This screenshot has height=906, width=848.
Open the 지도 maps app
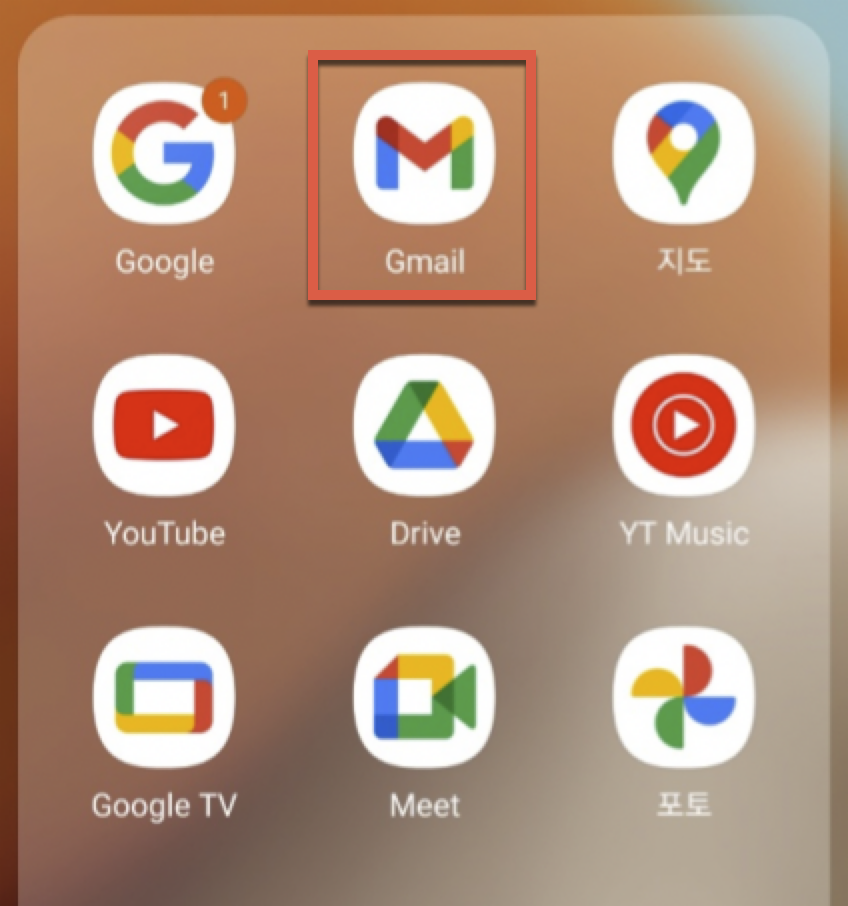[x=684, y=154]
